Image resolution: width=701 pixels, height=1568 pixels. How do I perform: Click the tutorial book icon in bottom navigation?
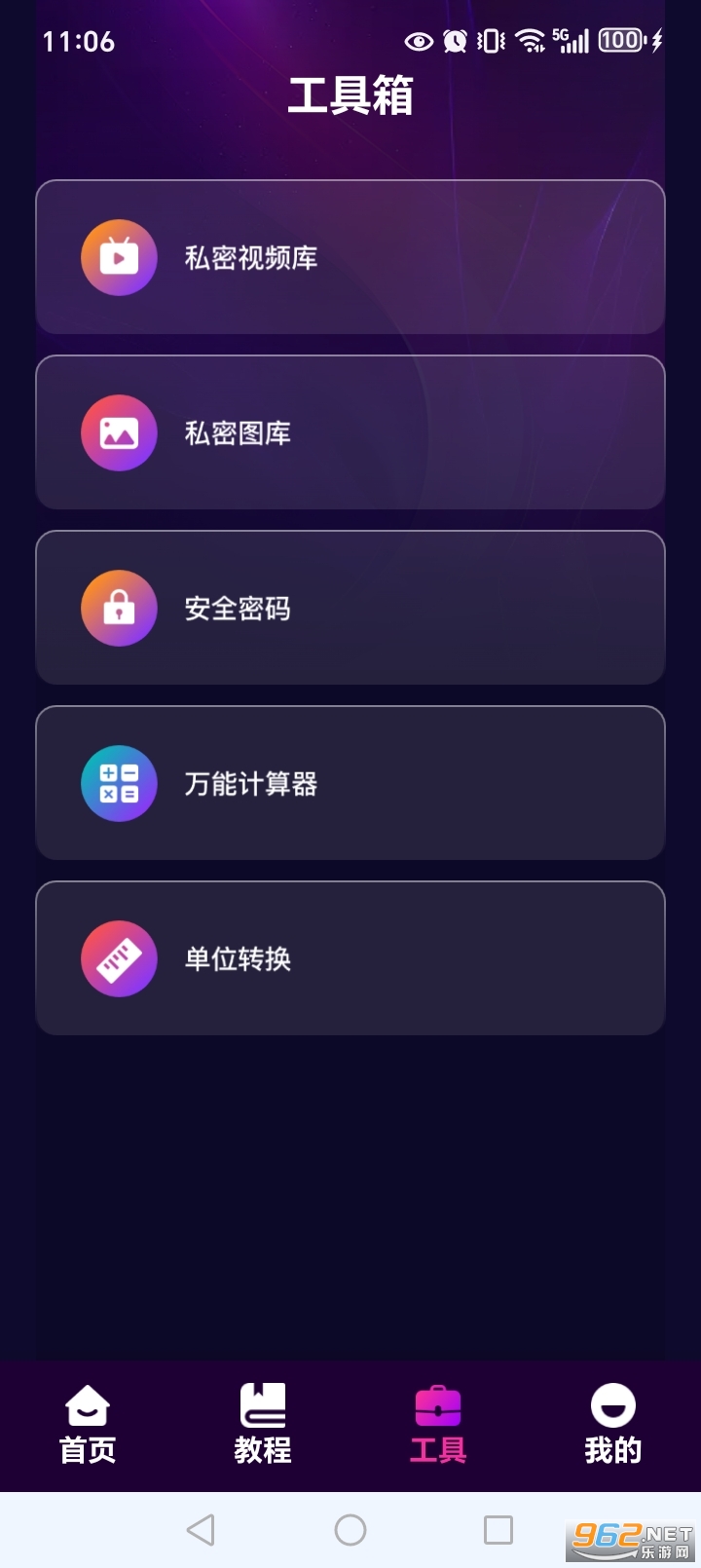pos(262,1404)
